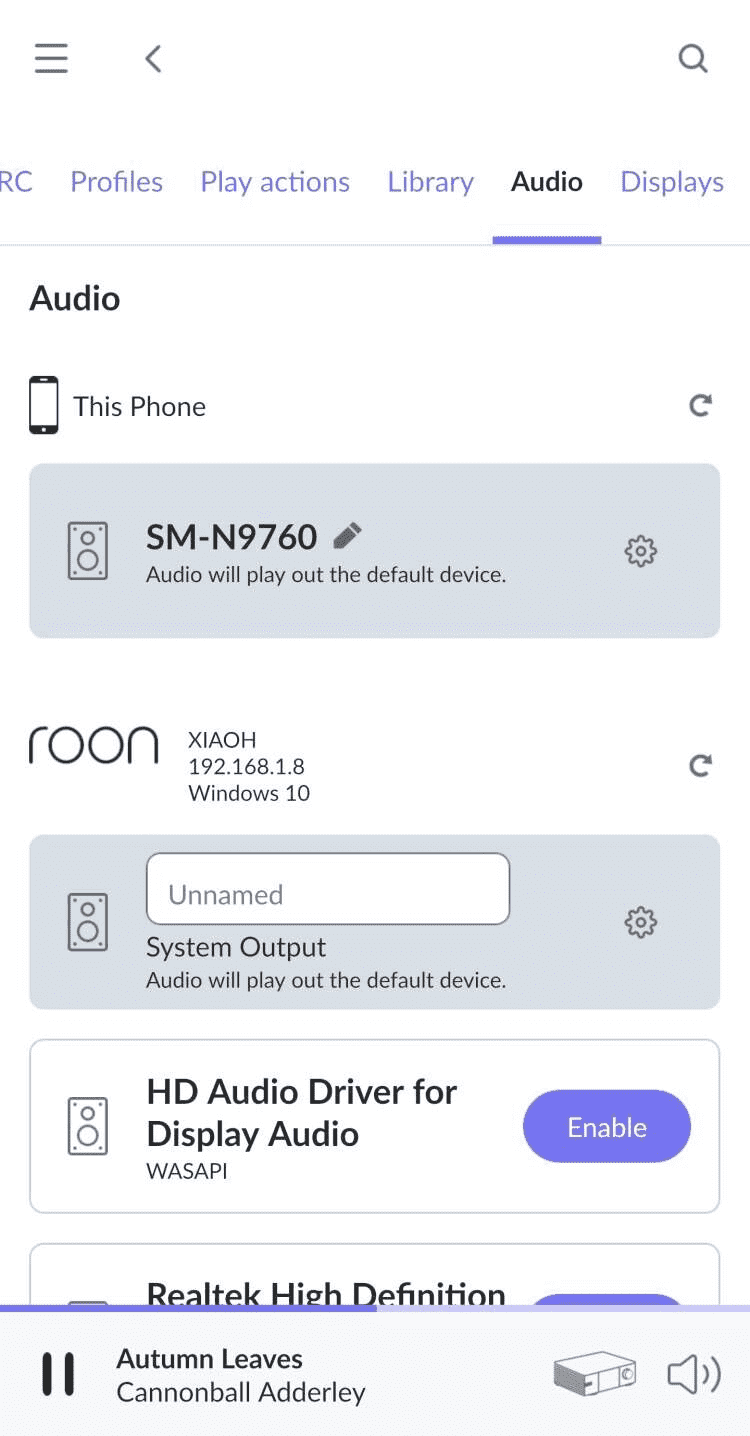The width and height of the screenshot is (750, 1436).
Task: Switch to the Displays tab
Action: [672, 182]
